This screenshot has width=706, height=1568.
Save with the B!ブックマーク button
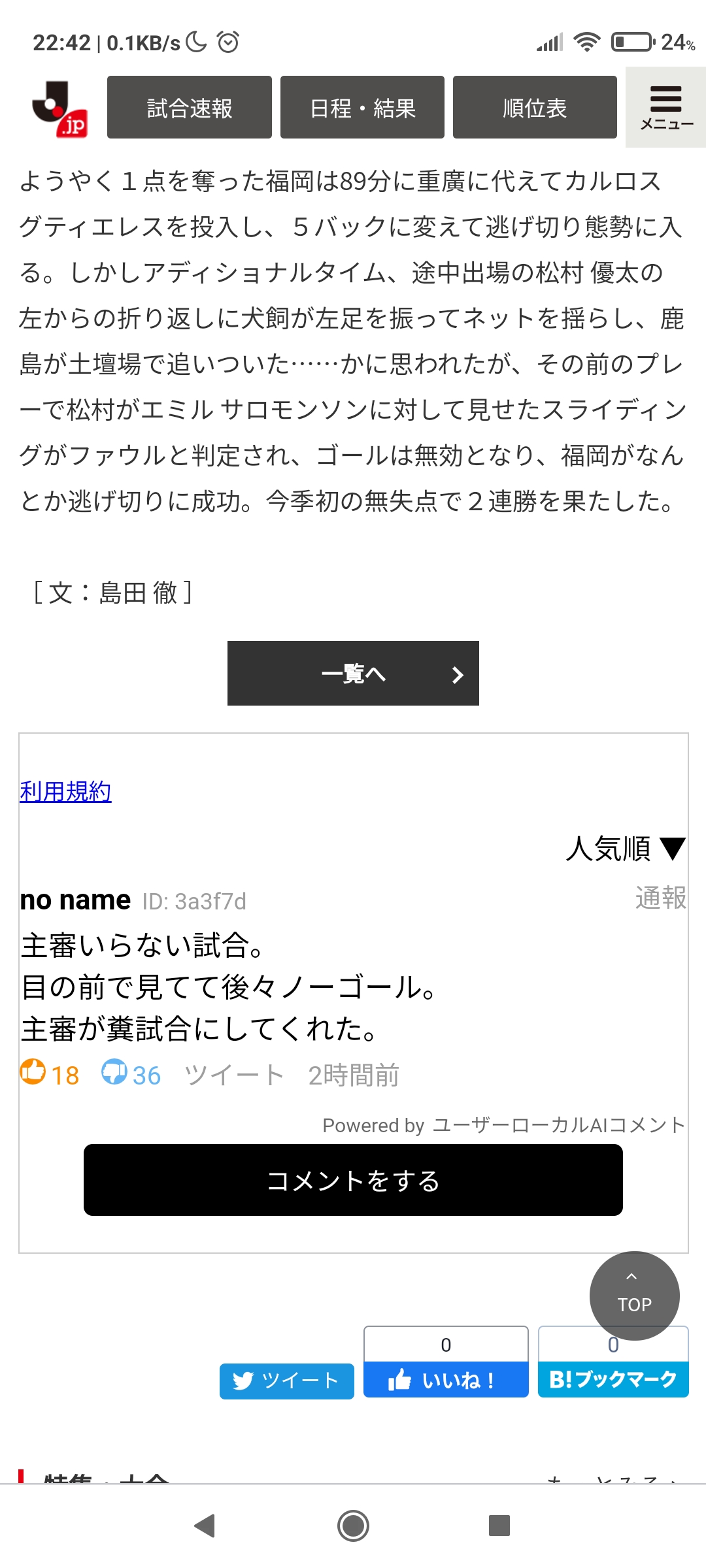(613, 1379)
